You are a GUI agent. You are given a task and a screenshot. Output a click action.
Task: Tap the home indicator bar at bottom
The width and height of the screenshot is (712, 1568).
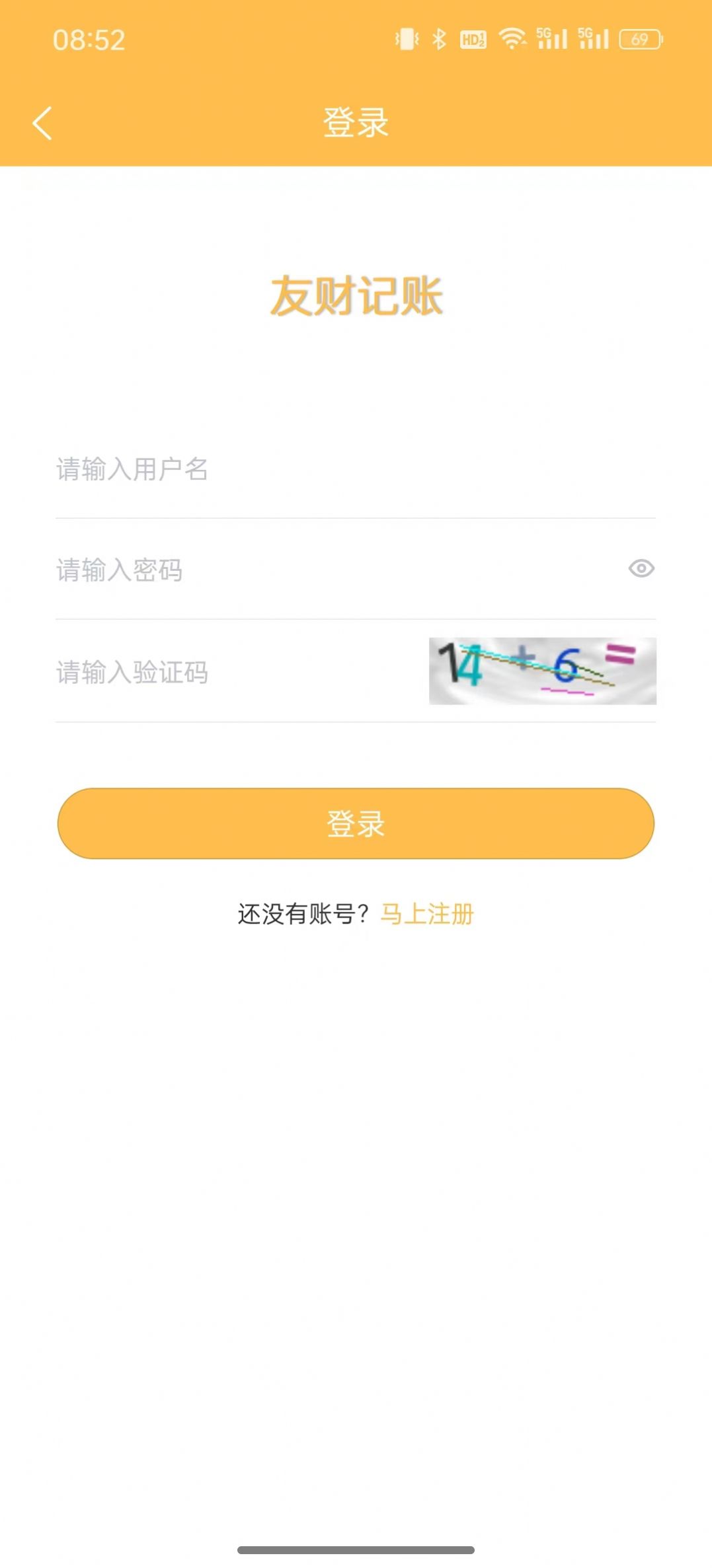pos(356,1551)
